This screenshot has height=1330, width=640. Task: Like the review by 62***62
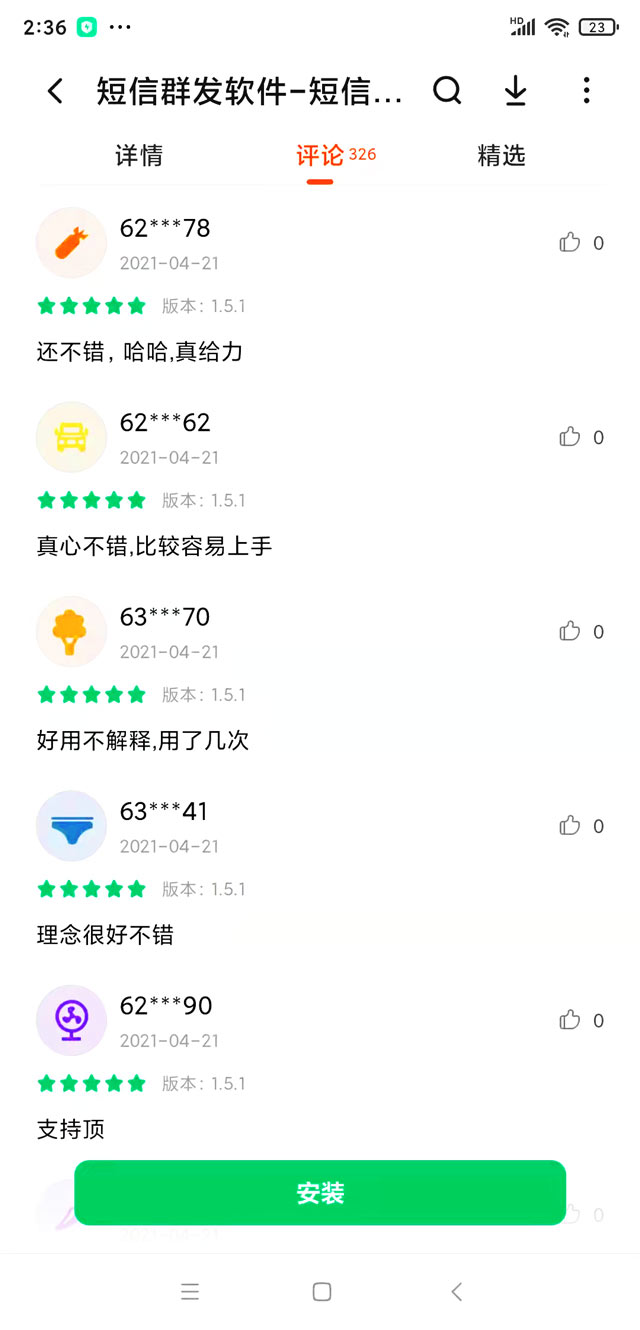click(x=570, y=436)
